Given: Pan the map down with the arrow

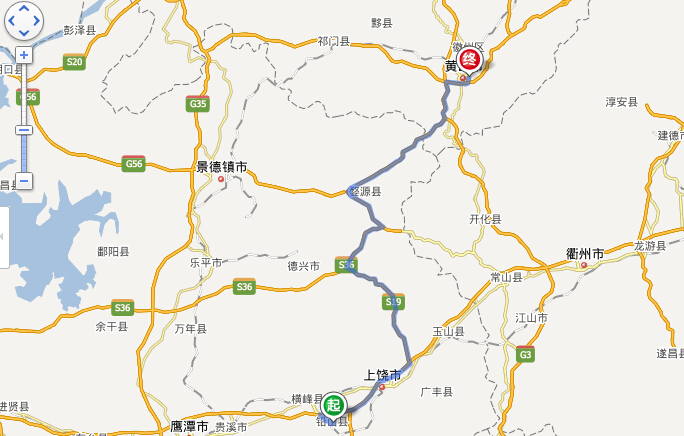Looking at the screenshot, I should 22,31.
